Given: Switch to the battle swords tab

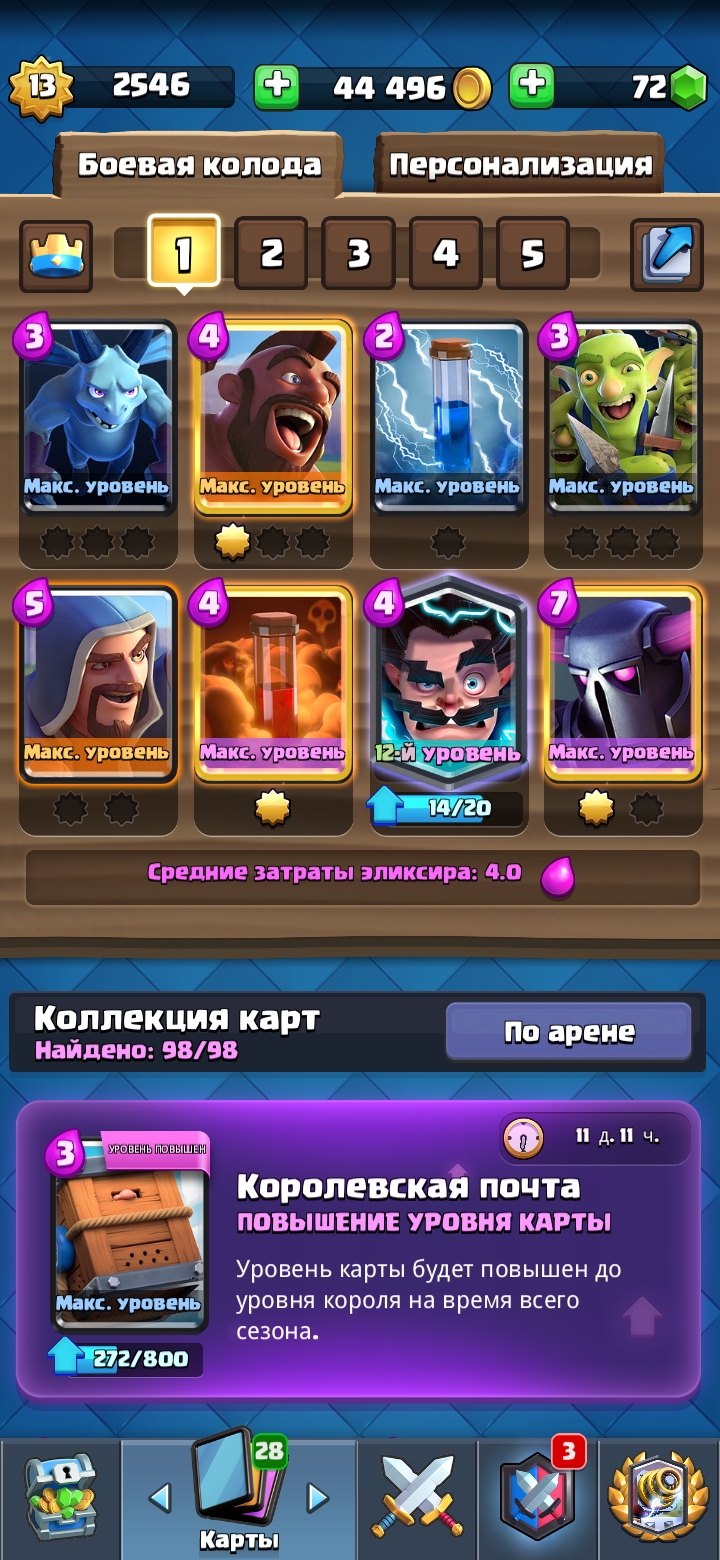Looking at the screenshot, I should click(x=417, y=1497).
